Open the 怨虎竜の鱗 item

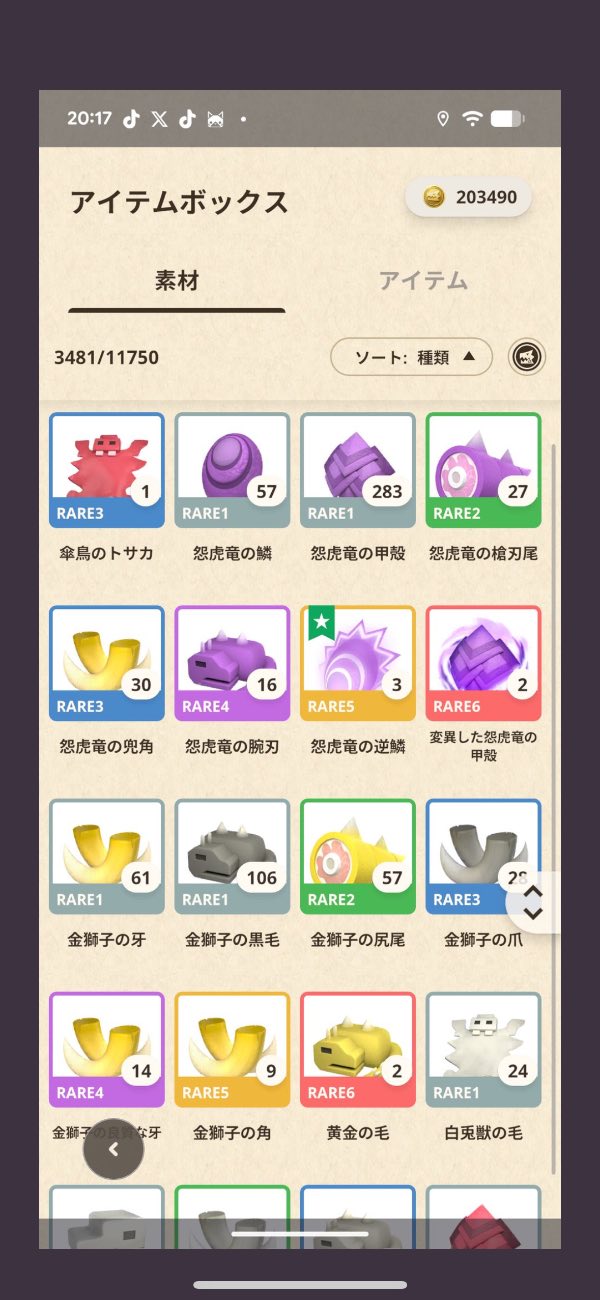tap(232, 470)
